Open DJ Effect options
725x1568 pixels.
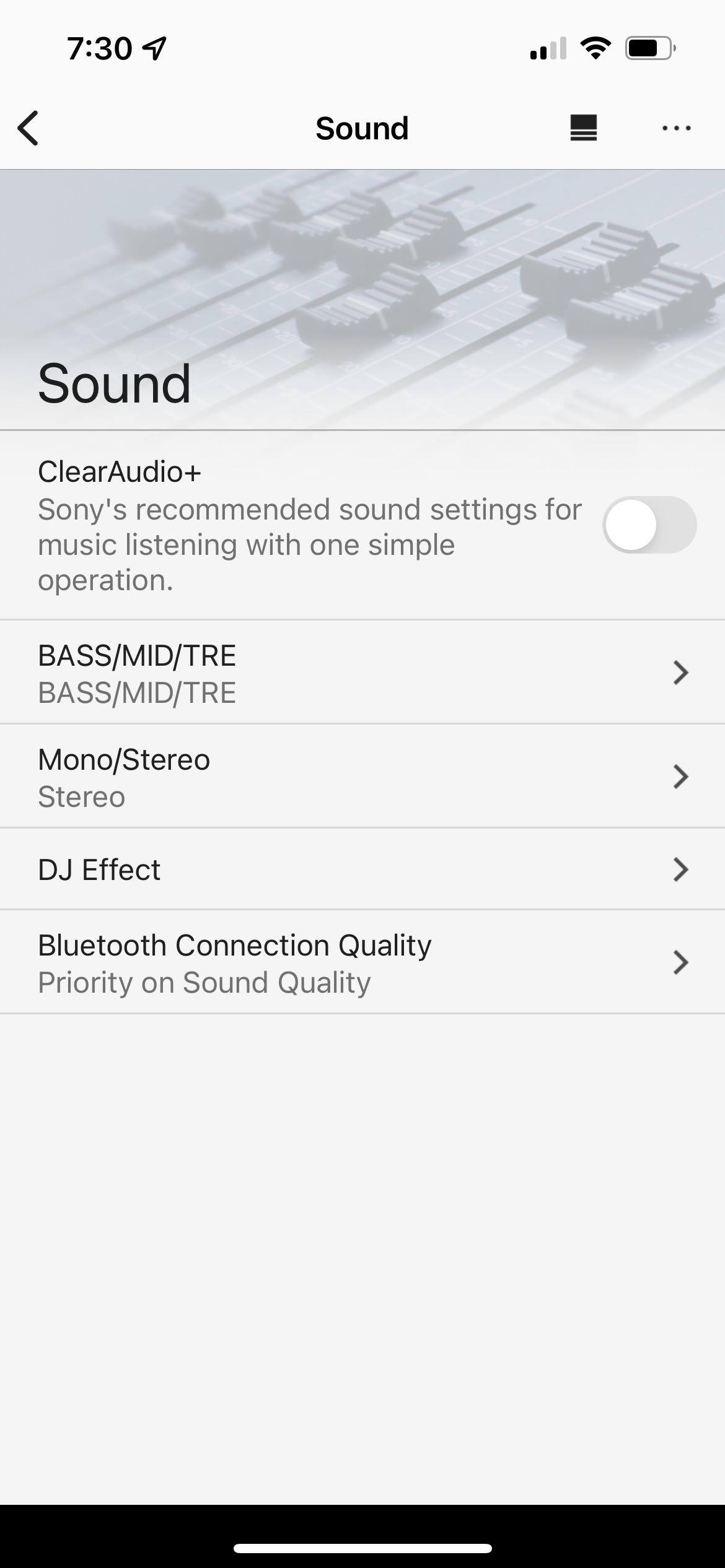click(x=362, y=869)
